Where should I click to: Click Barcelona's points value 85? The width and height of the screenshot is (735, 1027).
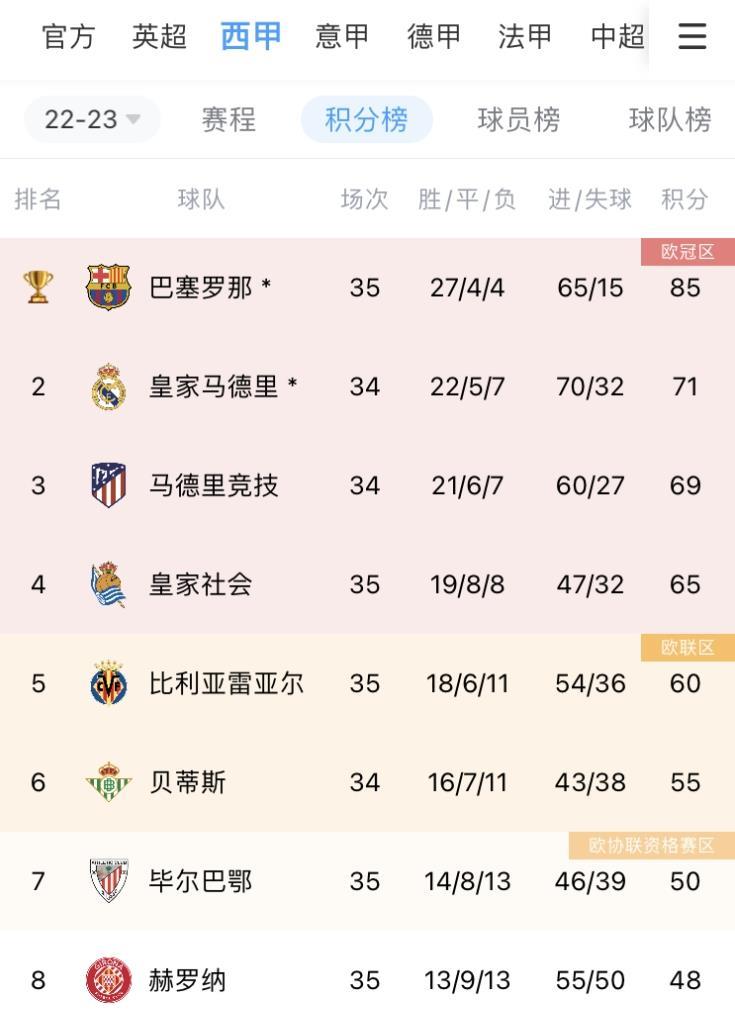pos(685,287)
